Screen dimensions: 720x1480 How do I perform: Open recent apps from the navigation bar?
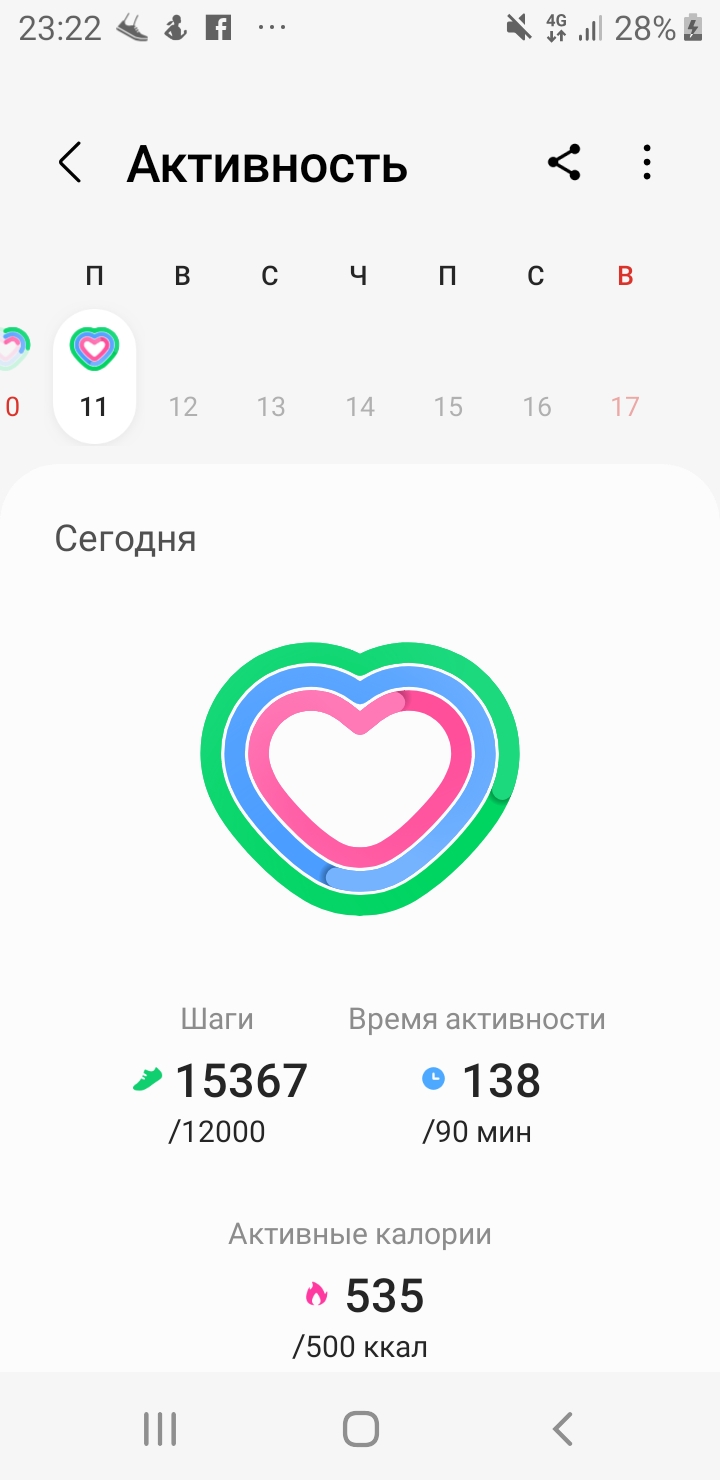pyautogui.click(x=160, y=1429)
